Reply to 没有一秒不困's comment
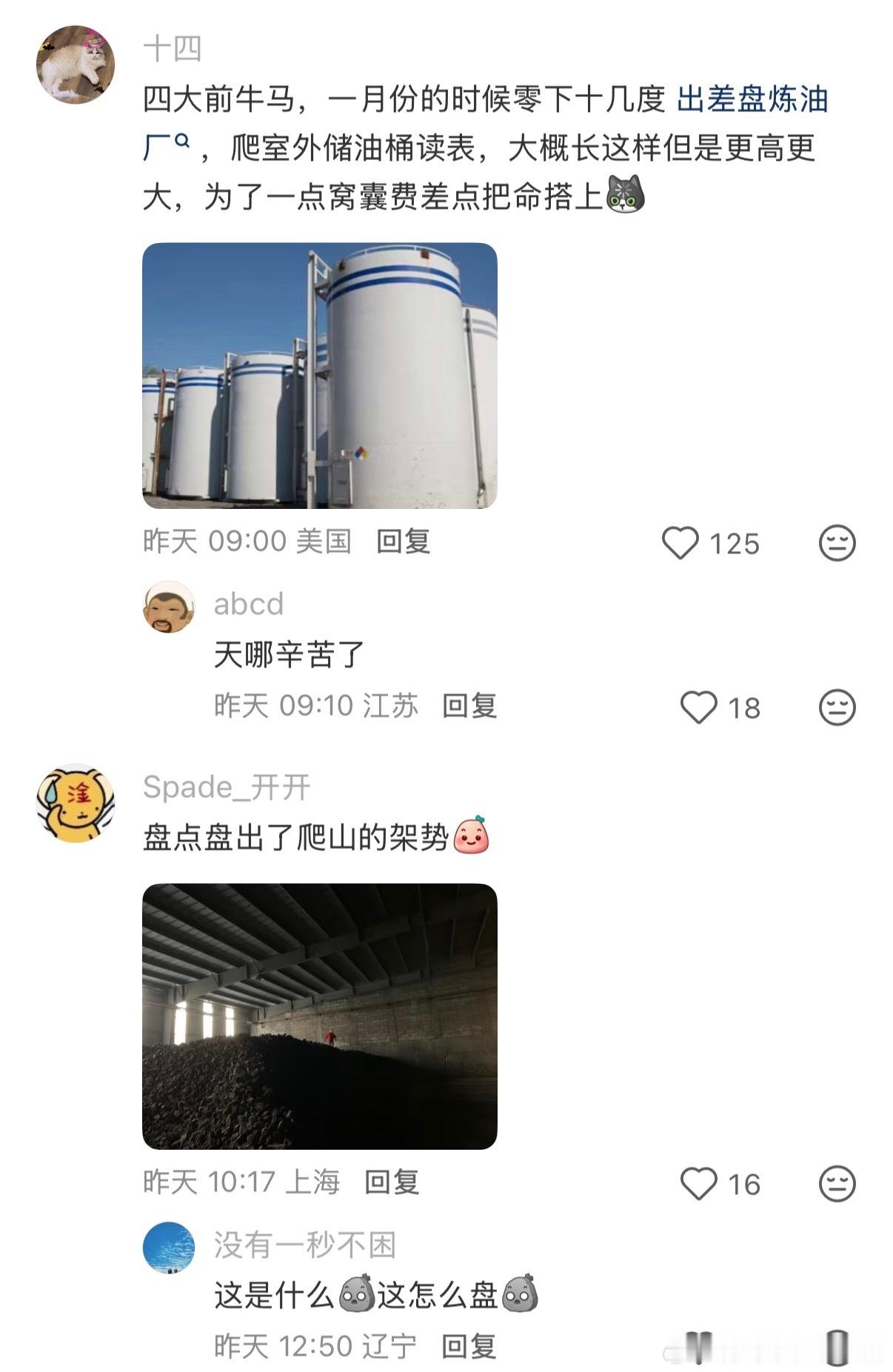This screenshot has width=893, height=1372. [x=469, y=1346]
